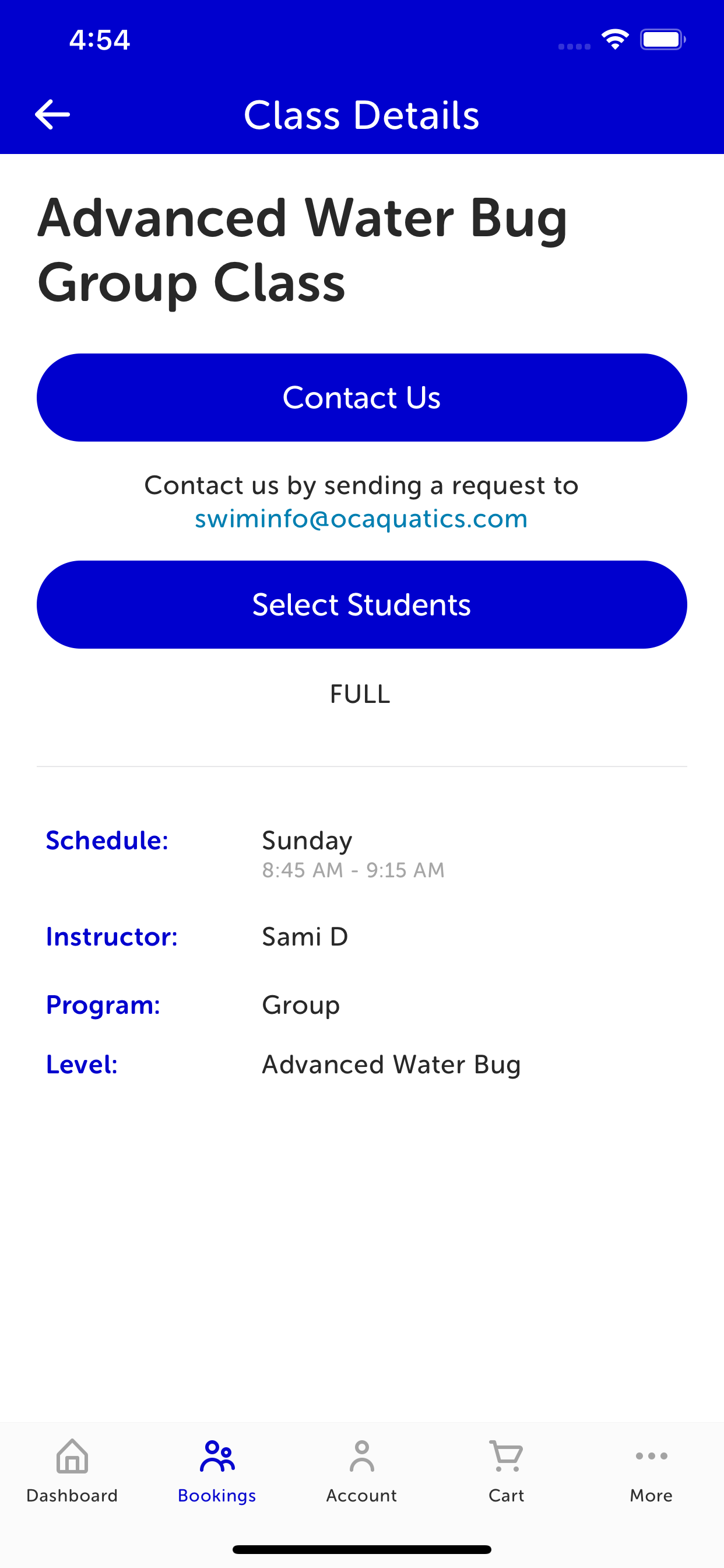Switch to the Dashboard tab
Image resolution: width=724 pixels, height=1568 pixels.
[72, 1471]
